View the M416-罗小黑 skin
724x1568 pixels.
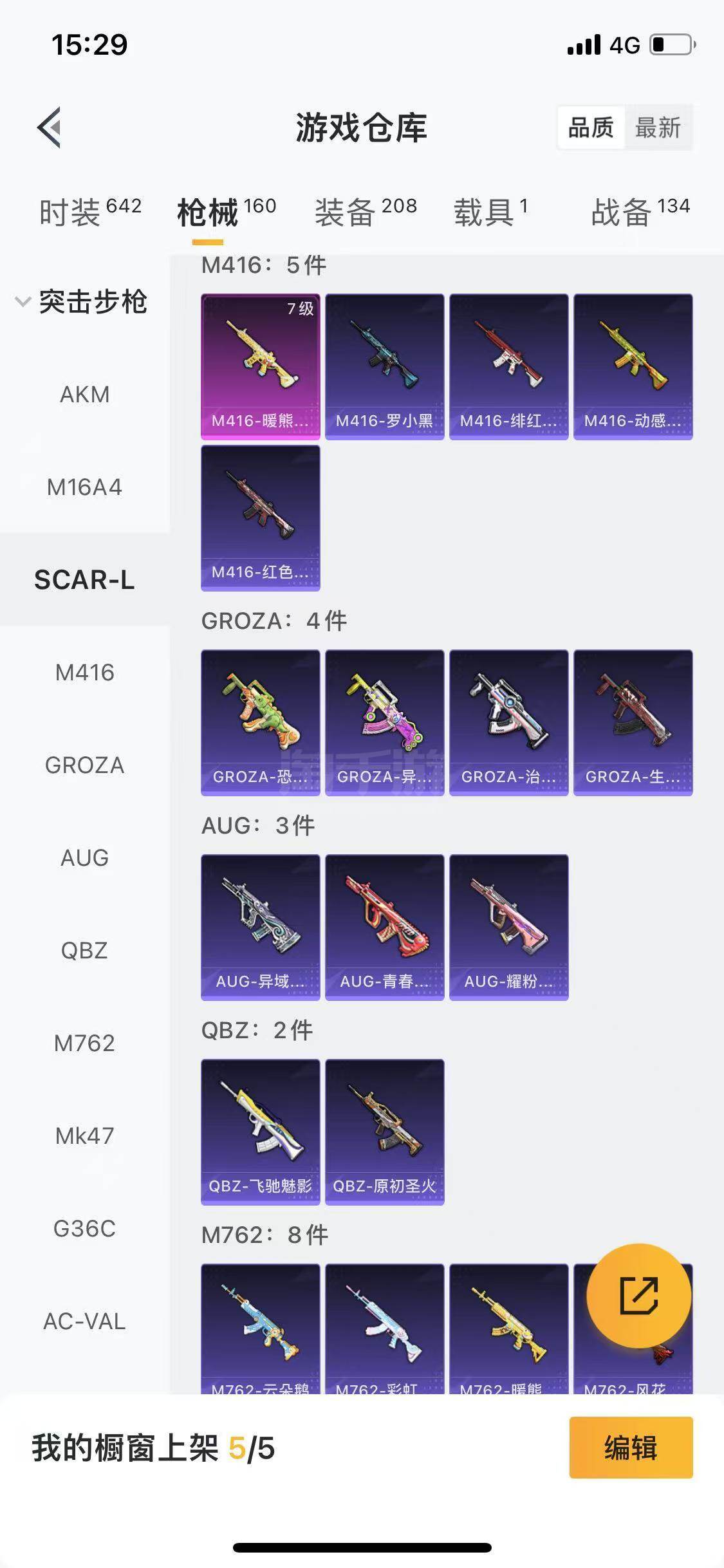click(x=385, y=367)
